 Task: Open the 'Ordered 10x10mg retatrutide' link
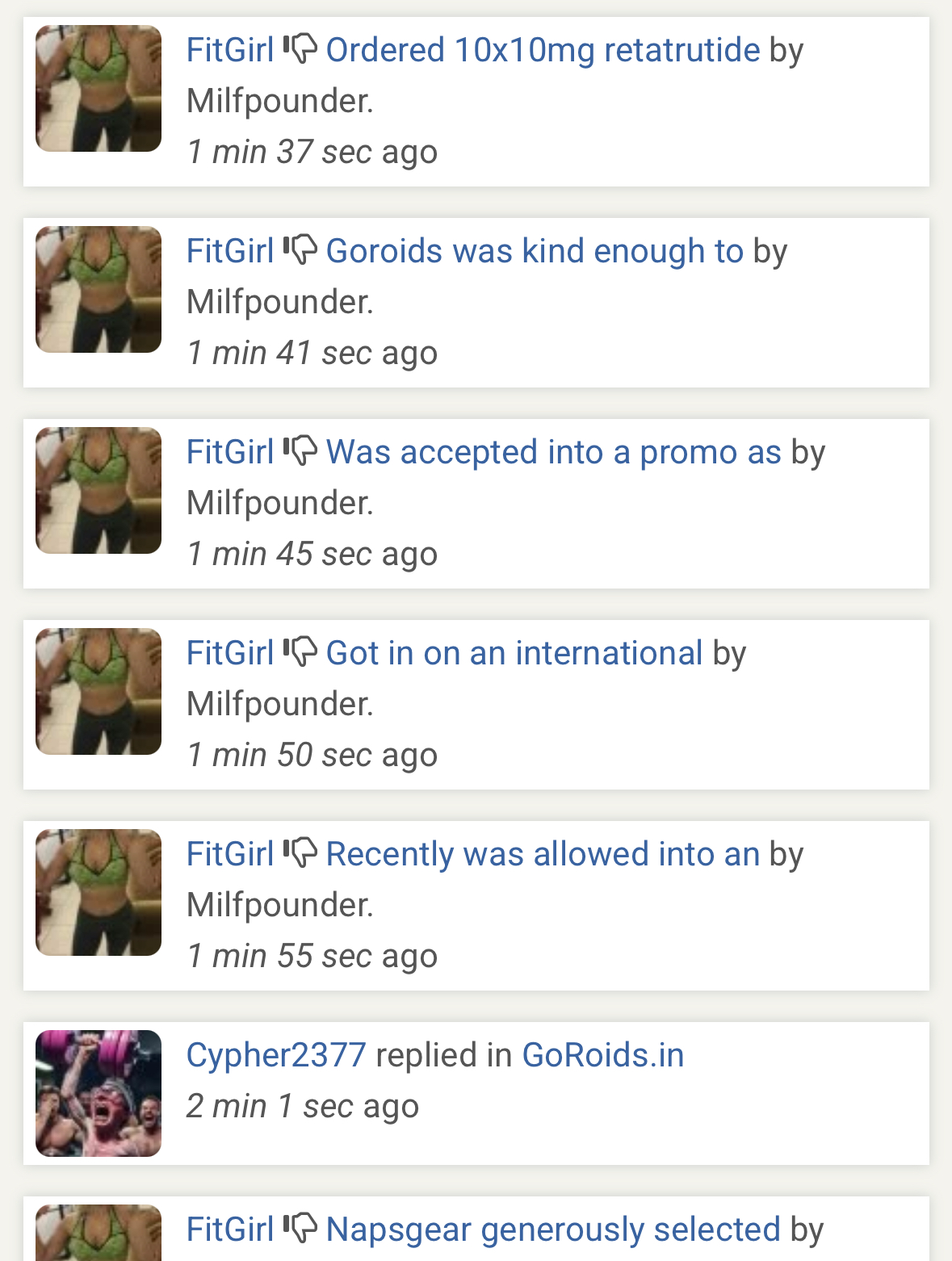[543, 50]
